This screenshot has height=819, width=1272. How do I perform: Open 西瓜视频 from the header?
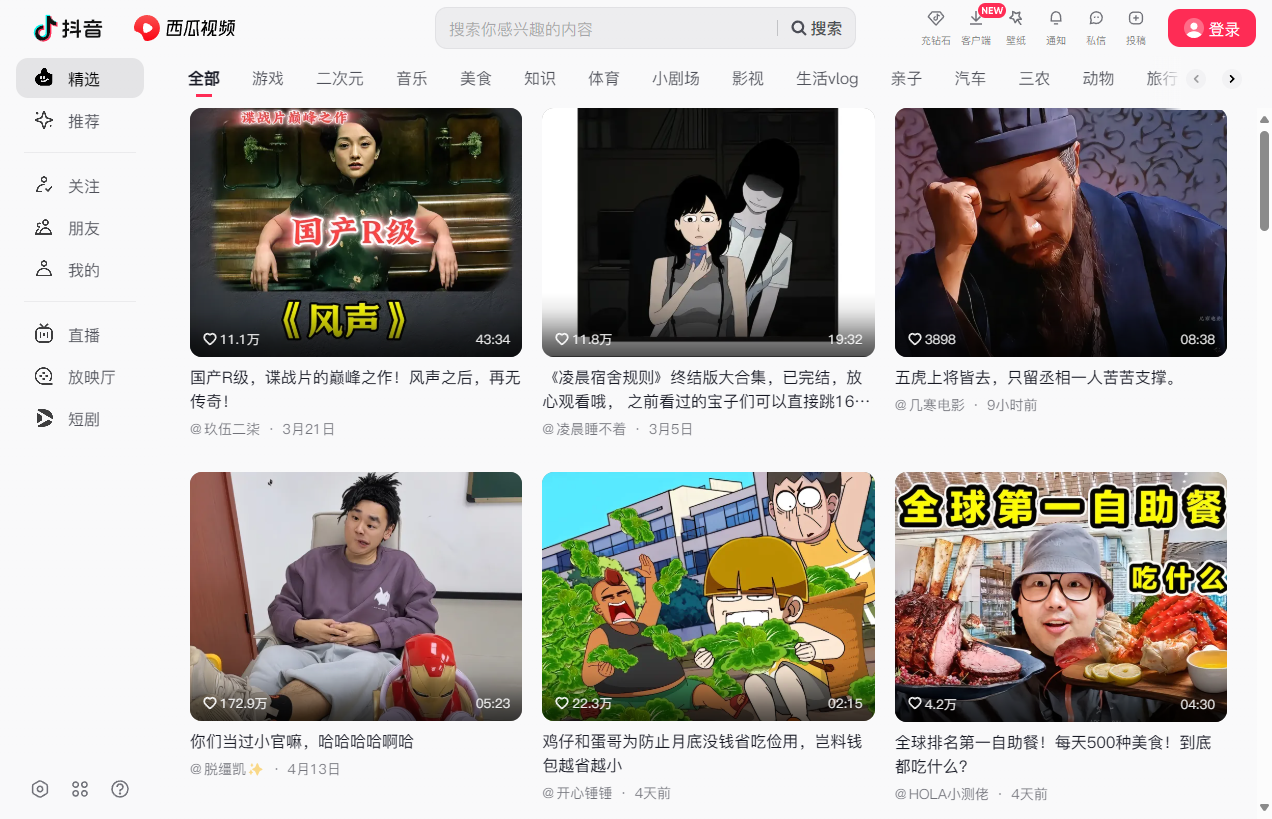pyautogui.click(x=185, y=28)
